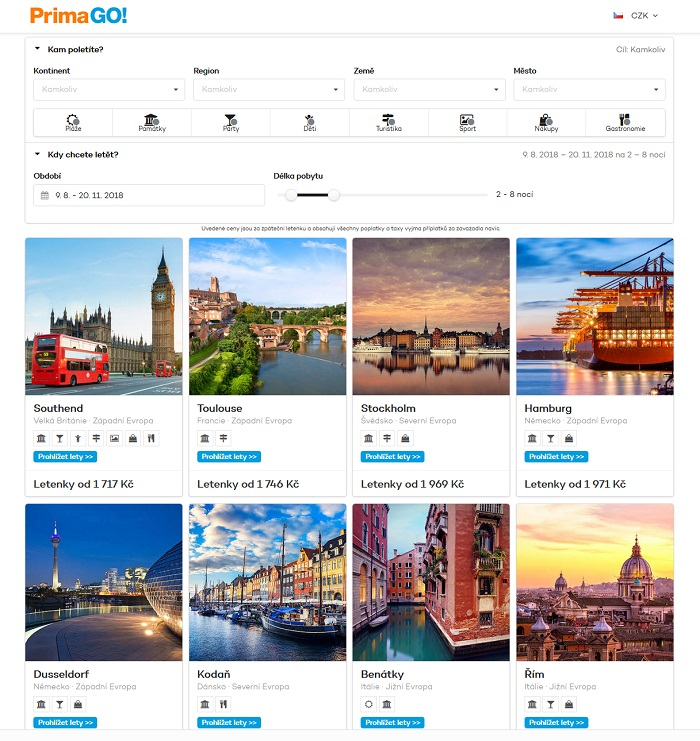Choose a country in the Země dropdown
700x741 pixels.
click(x=429, y=90)
